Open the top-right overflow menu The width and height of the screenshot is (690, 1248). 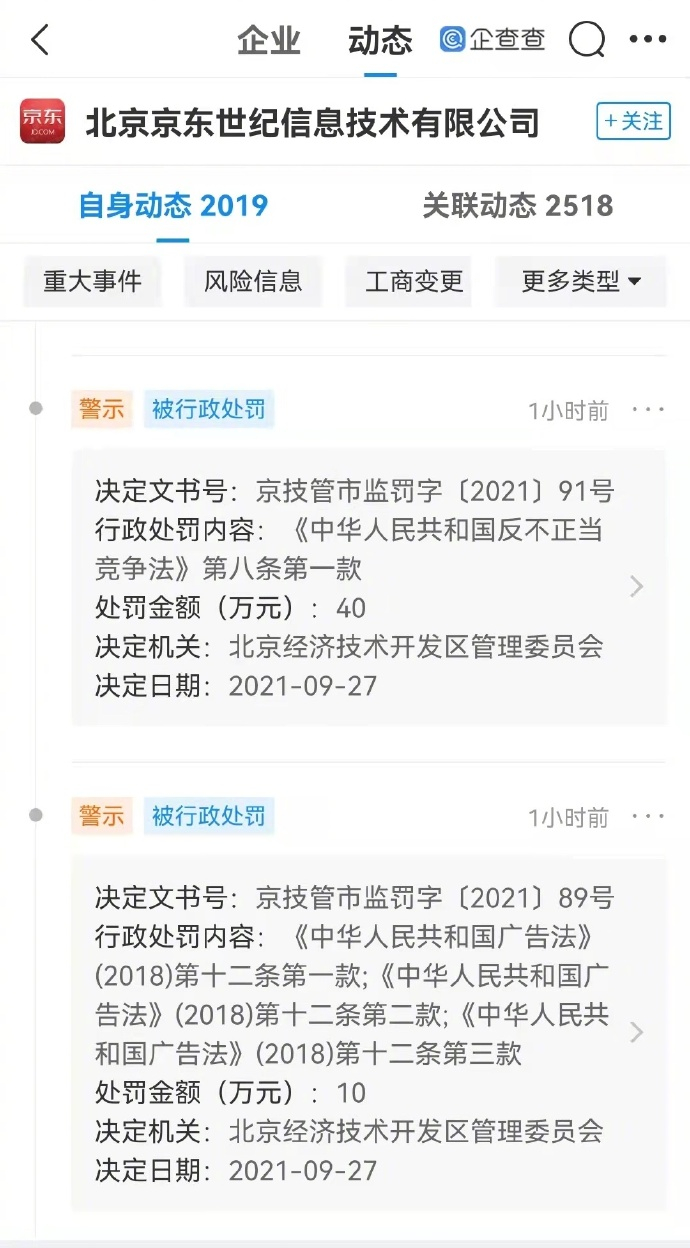point(648,40)
